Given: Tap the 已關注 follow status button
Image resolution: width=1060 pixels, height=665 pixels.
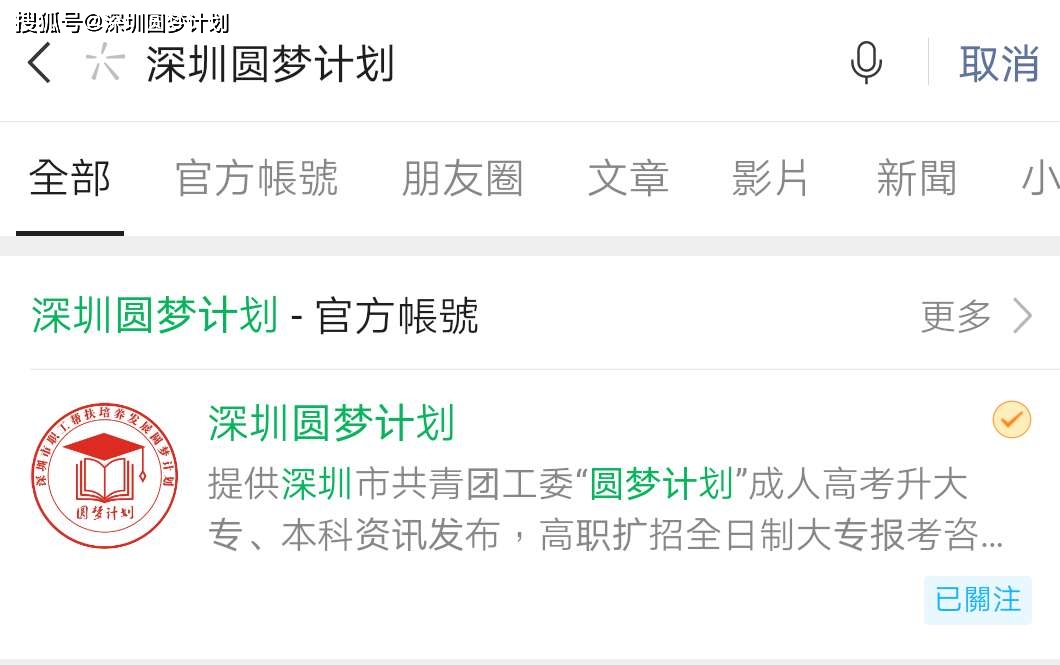Looking at the screenshot, I should (977, 600).
